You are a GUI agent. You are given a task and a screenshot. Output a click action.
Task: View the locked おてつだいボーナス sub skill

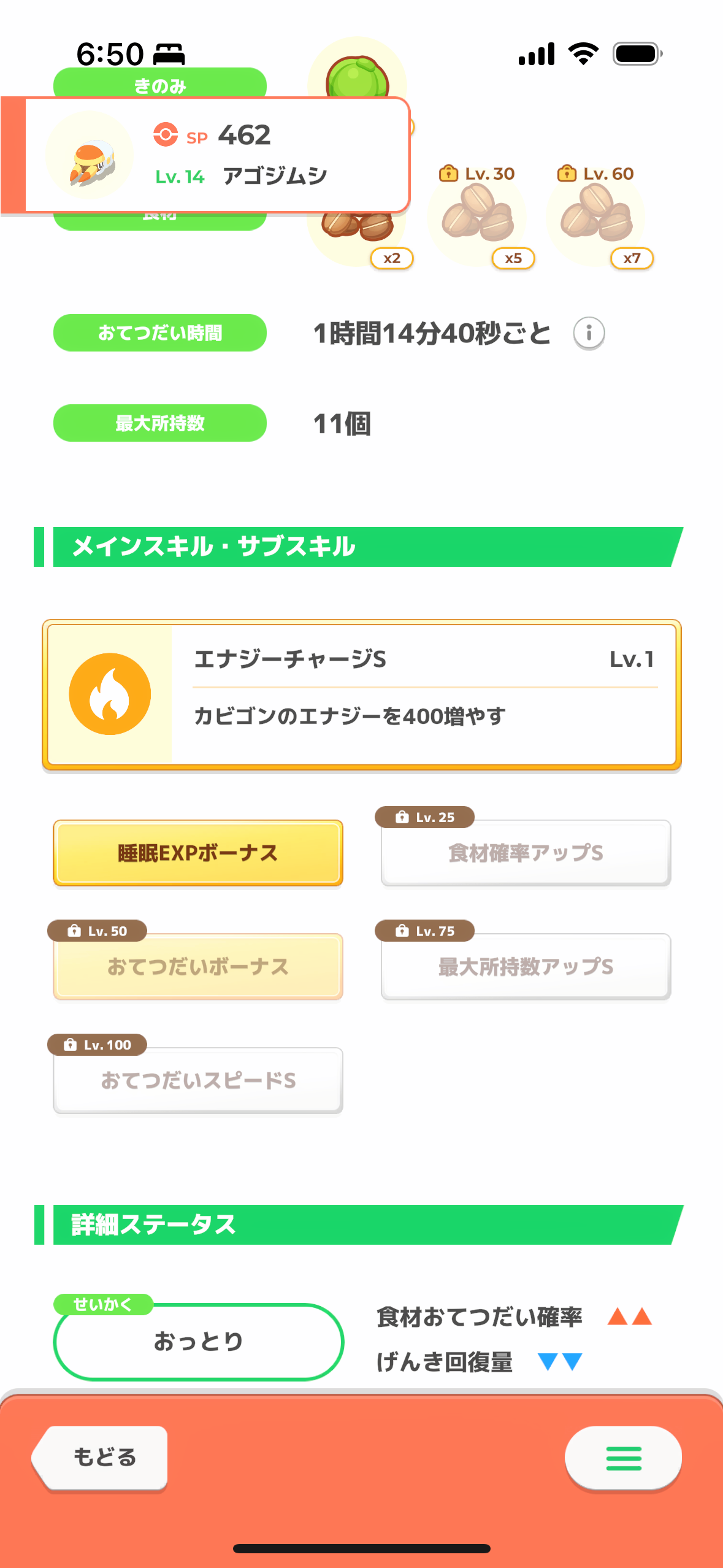point(198,967)
